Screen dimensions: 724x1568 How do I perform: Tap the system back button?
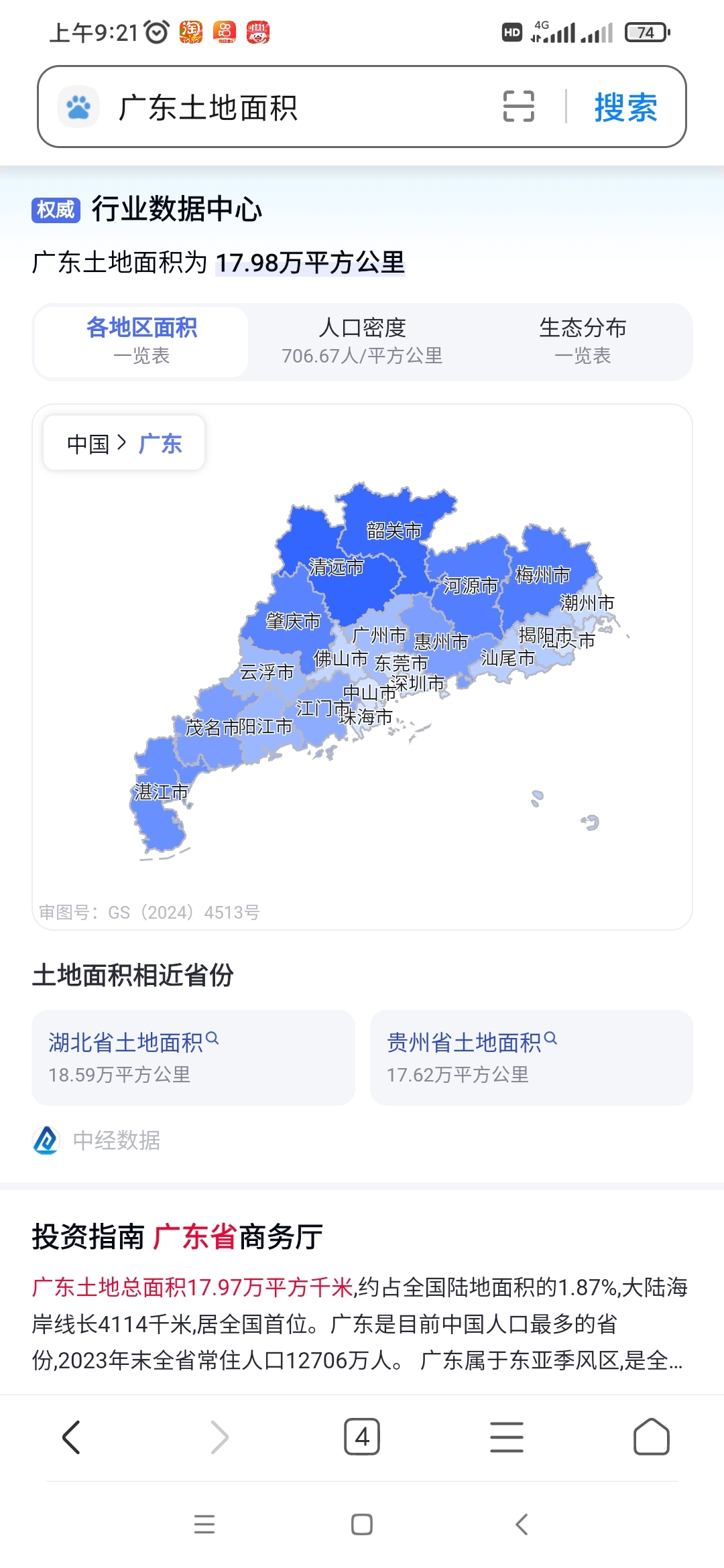(x=522, y=1524)
